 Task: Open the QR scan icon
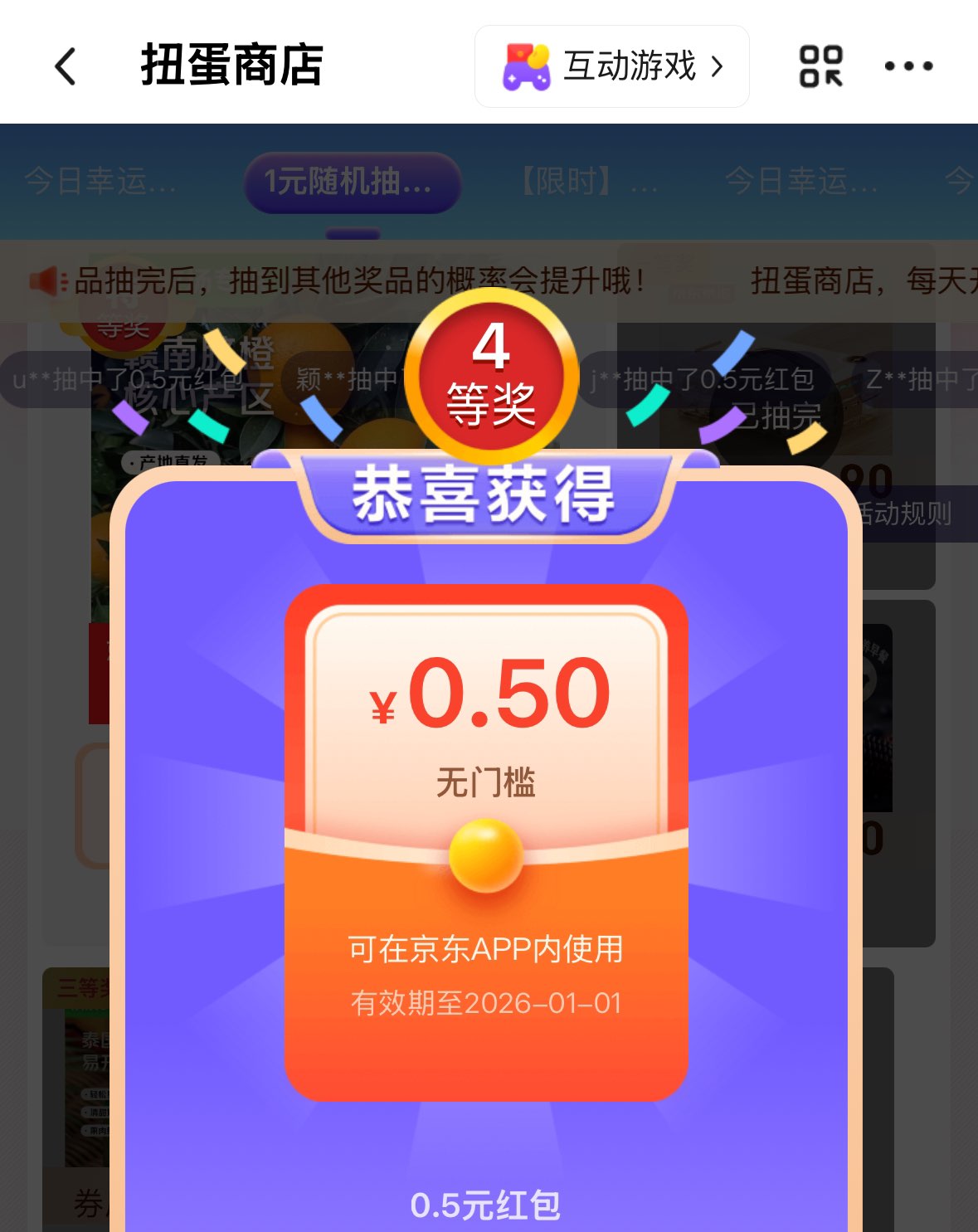820,66
